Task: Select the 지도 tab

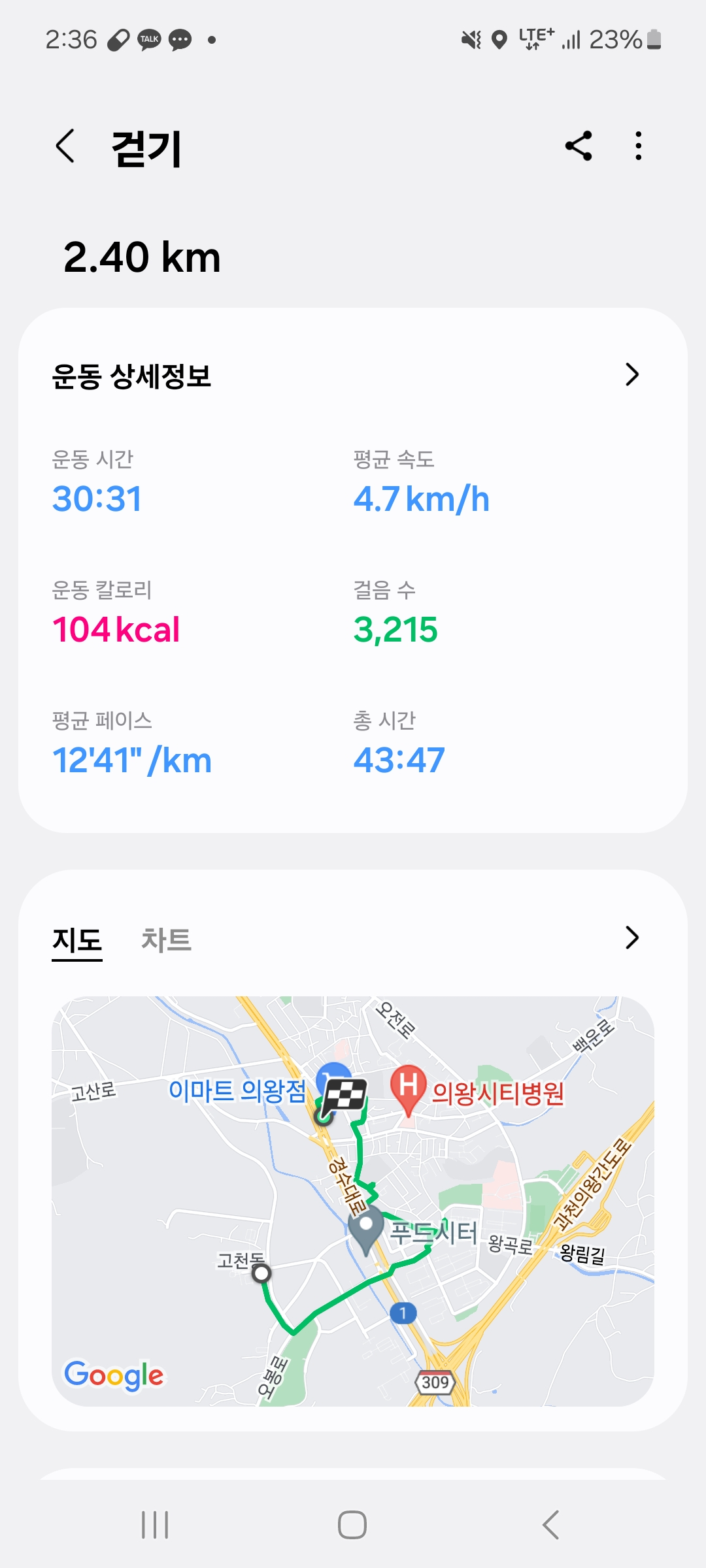Action: point(77,941)
